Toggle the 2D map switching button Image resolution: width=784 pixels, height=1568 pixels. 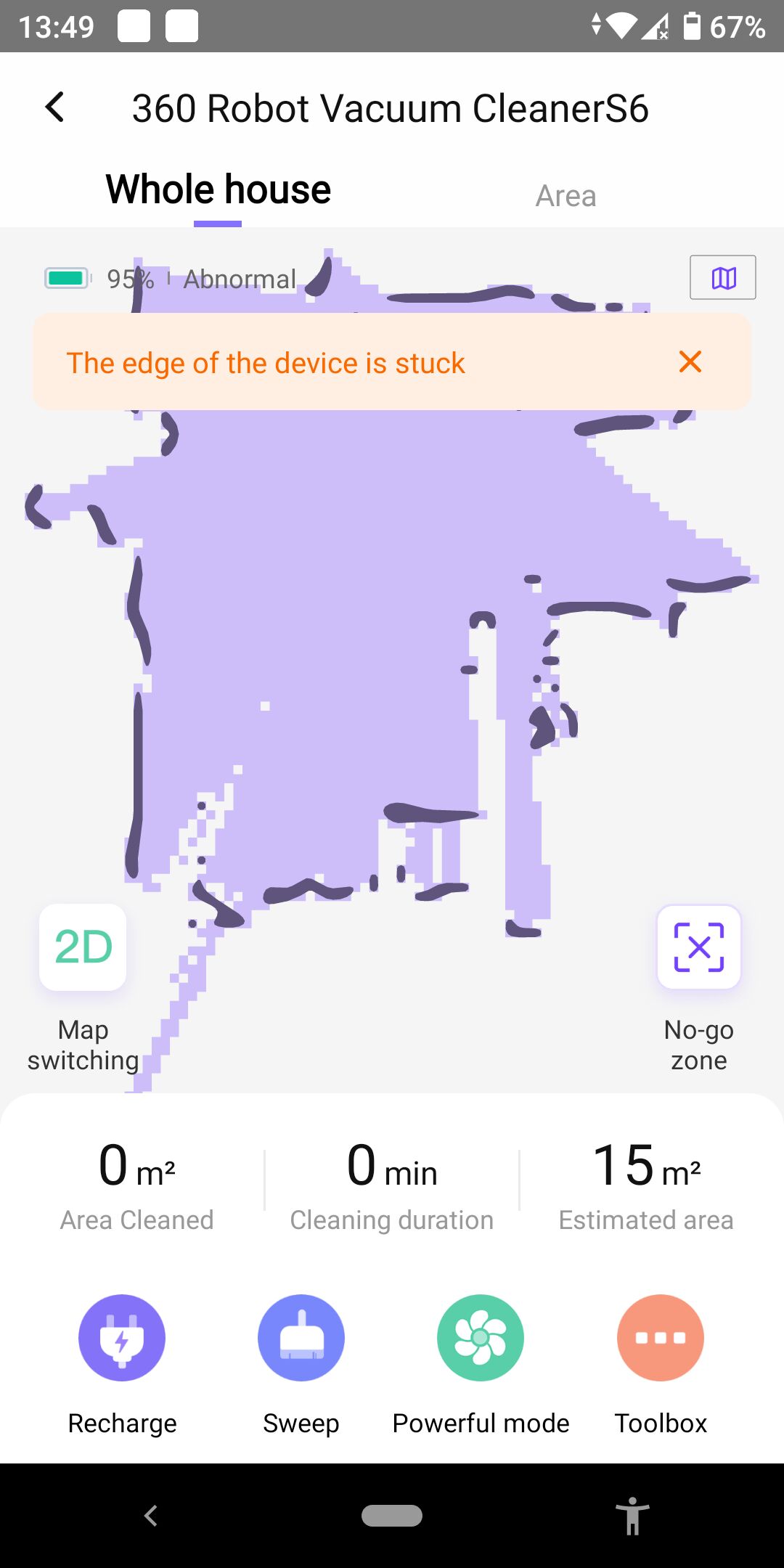pyautogui.click(x=83, y=947)
